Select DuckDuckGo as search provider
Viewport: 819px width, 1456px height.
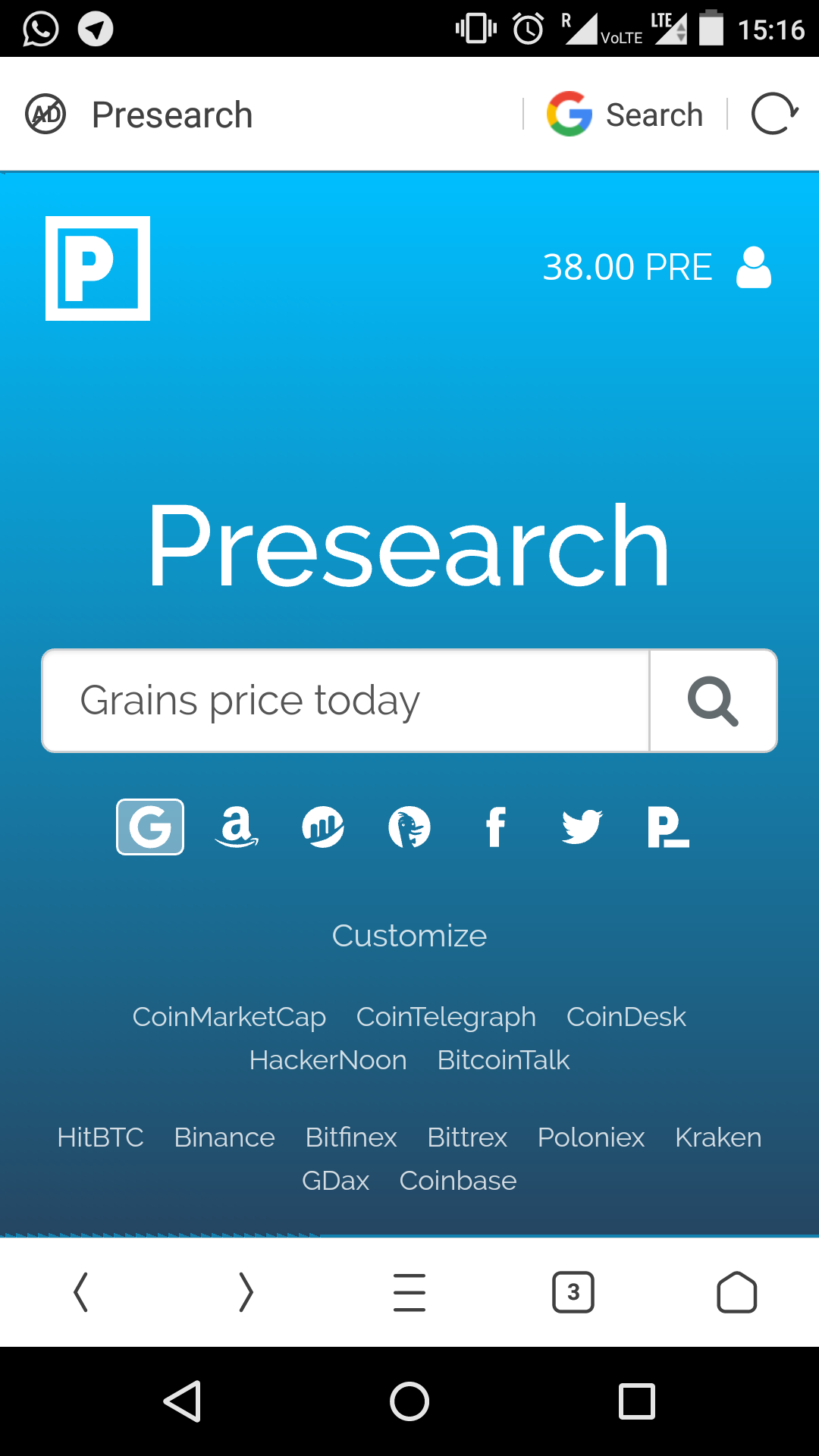(409, 827)
